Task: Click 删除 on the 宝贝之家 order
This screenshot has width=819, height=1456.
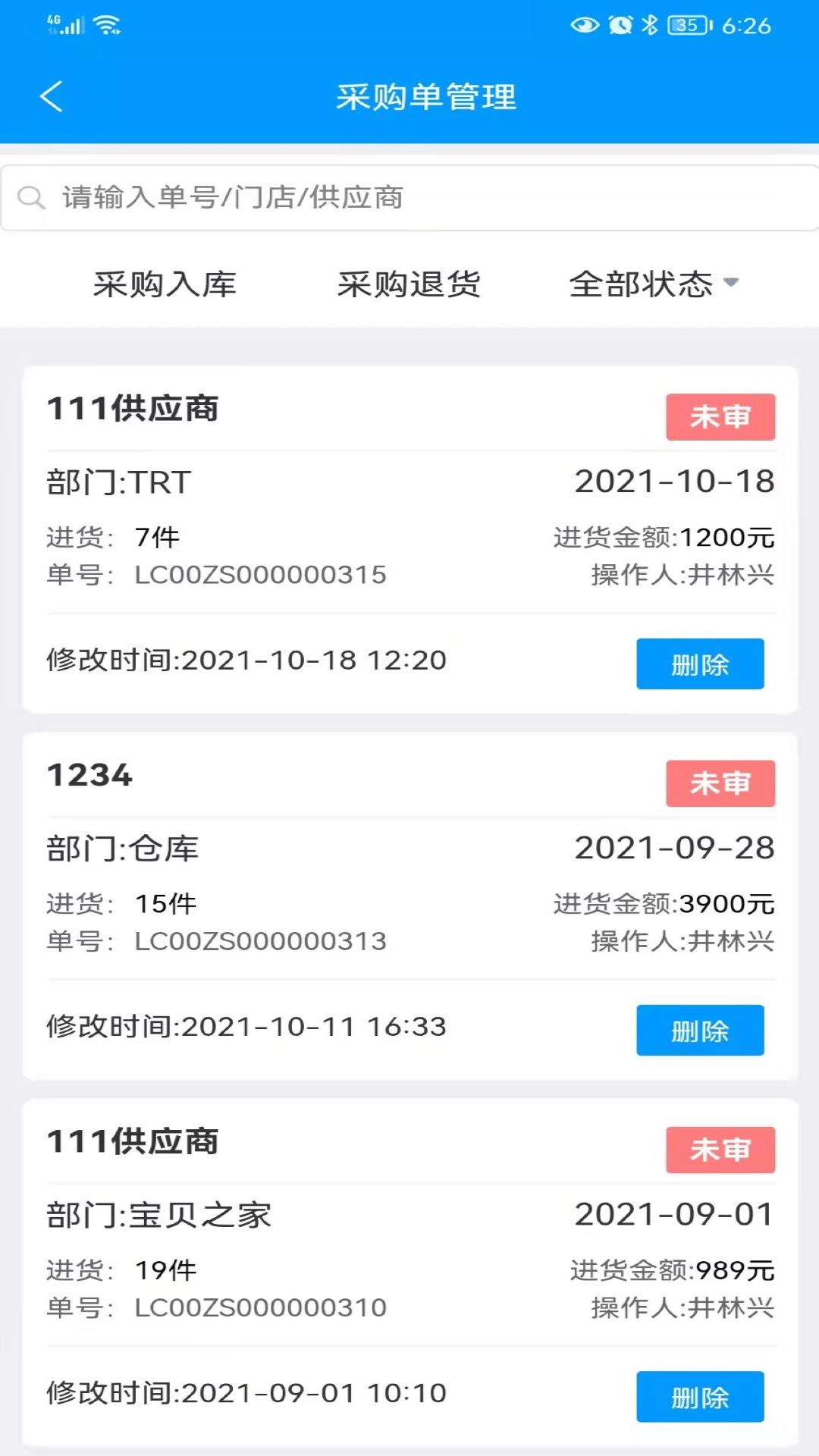Action: (x=699, y=1398)
